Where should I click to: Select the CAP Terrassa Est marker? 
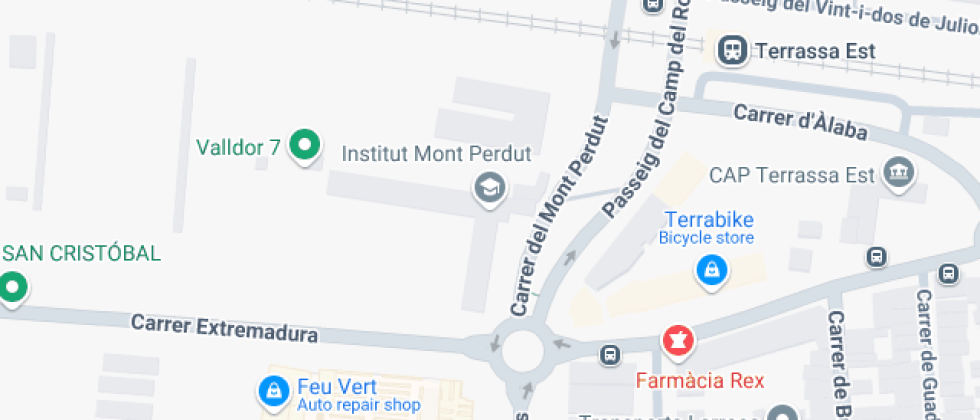[900, 174]
